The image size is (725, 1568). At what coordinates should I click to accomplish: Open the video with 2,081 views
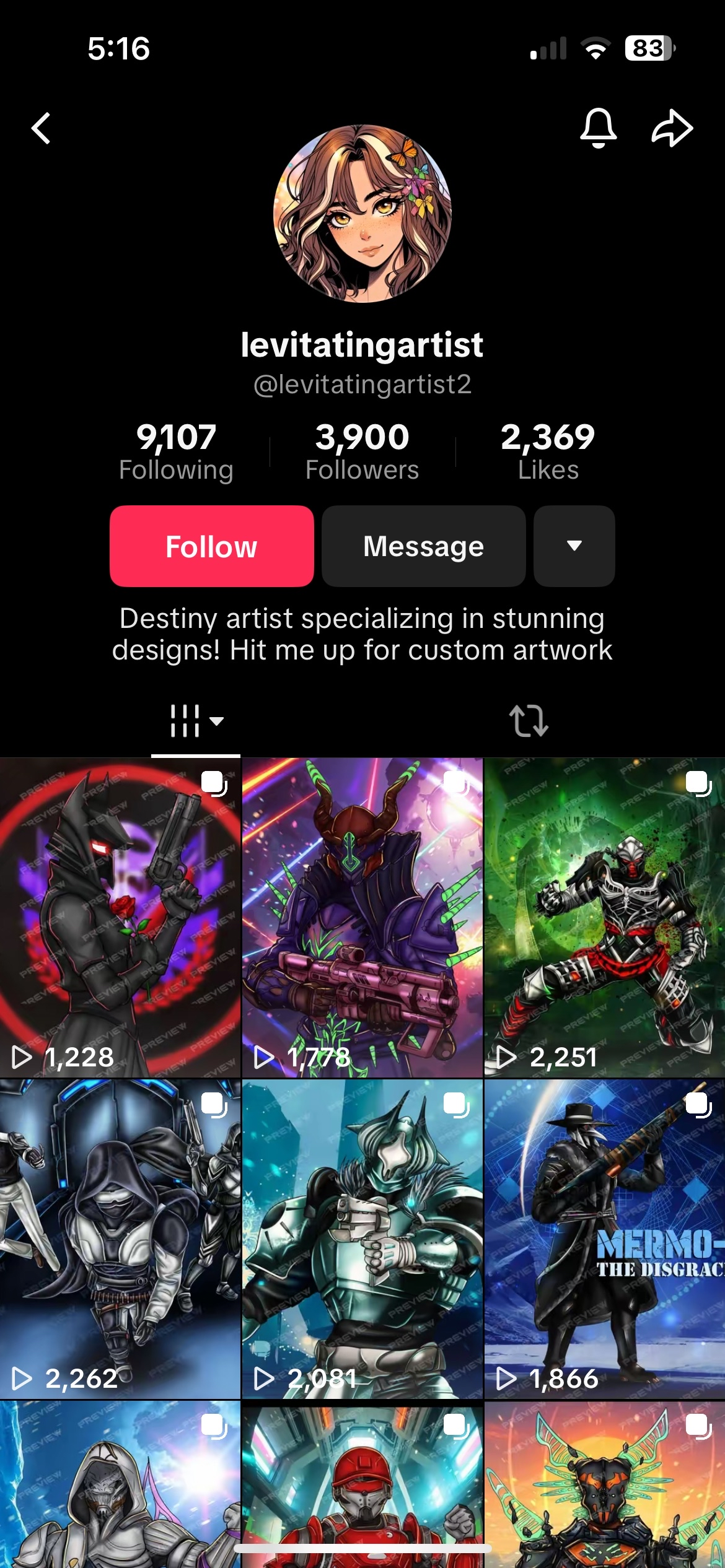coord(362,1240)
